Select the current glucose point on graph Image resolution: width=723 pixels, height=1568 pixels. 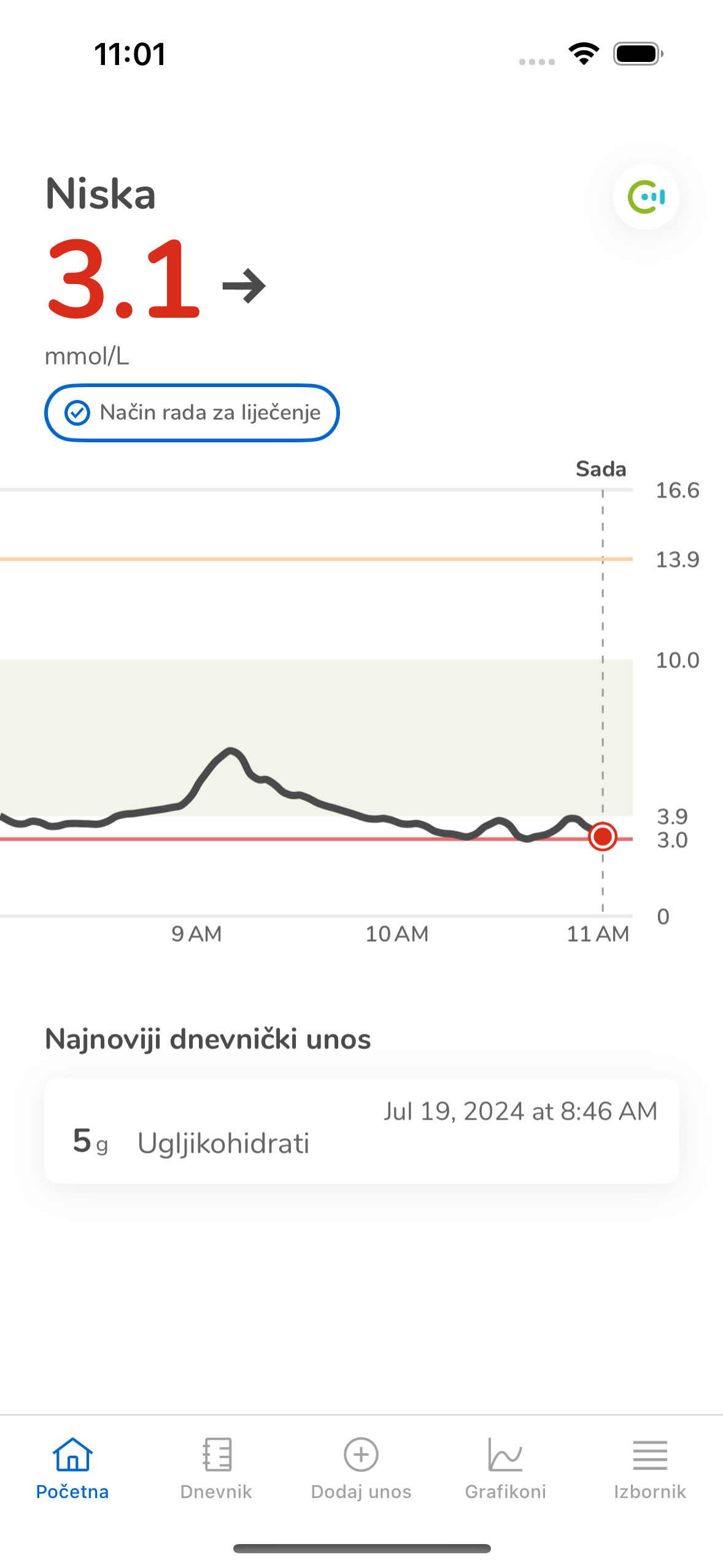(x=602, y=836)
